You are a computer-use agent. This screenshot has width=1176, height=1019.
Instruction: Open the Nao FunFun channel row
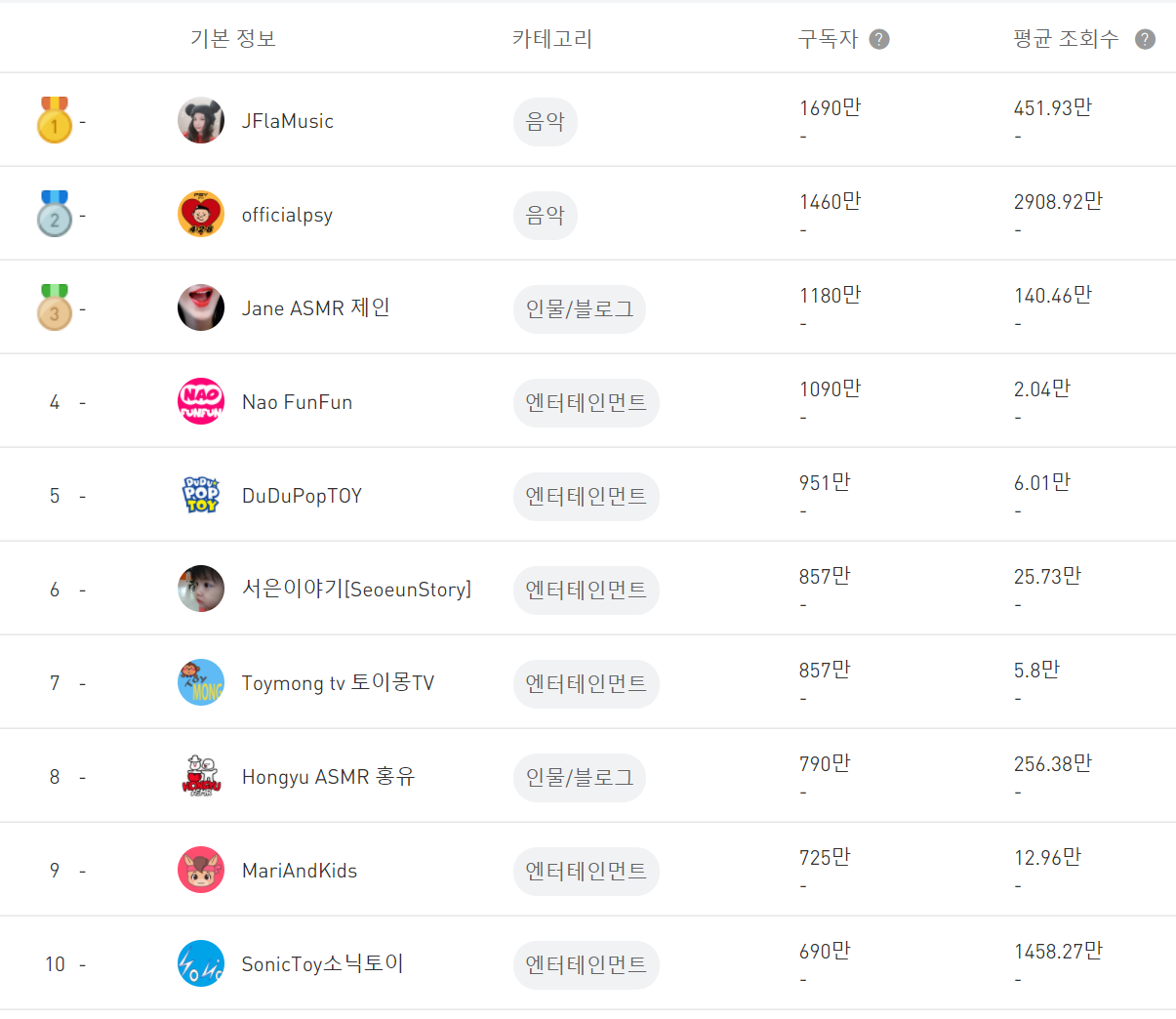pos(297,402)
